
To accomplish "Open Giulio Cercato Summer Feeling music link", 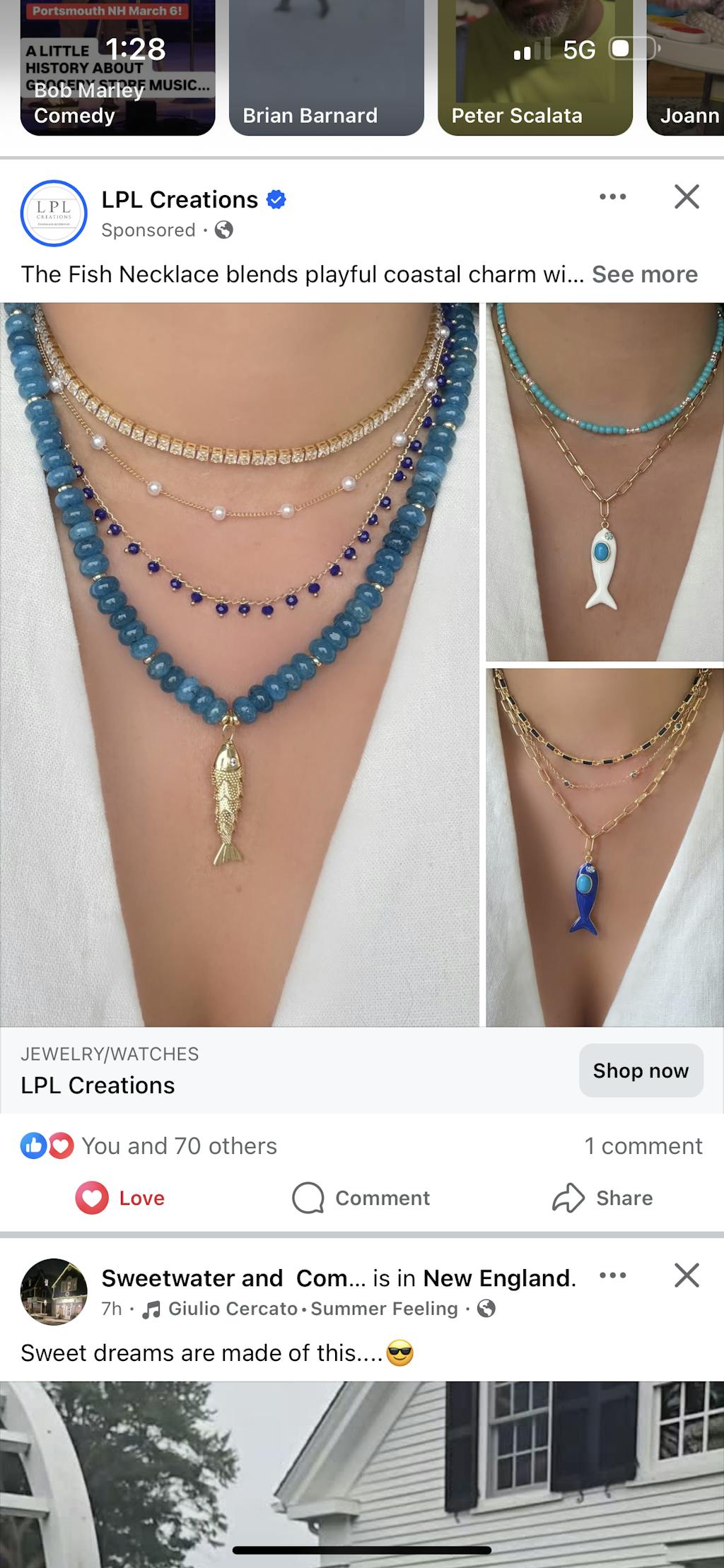I will coord(313,1309).
